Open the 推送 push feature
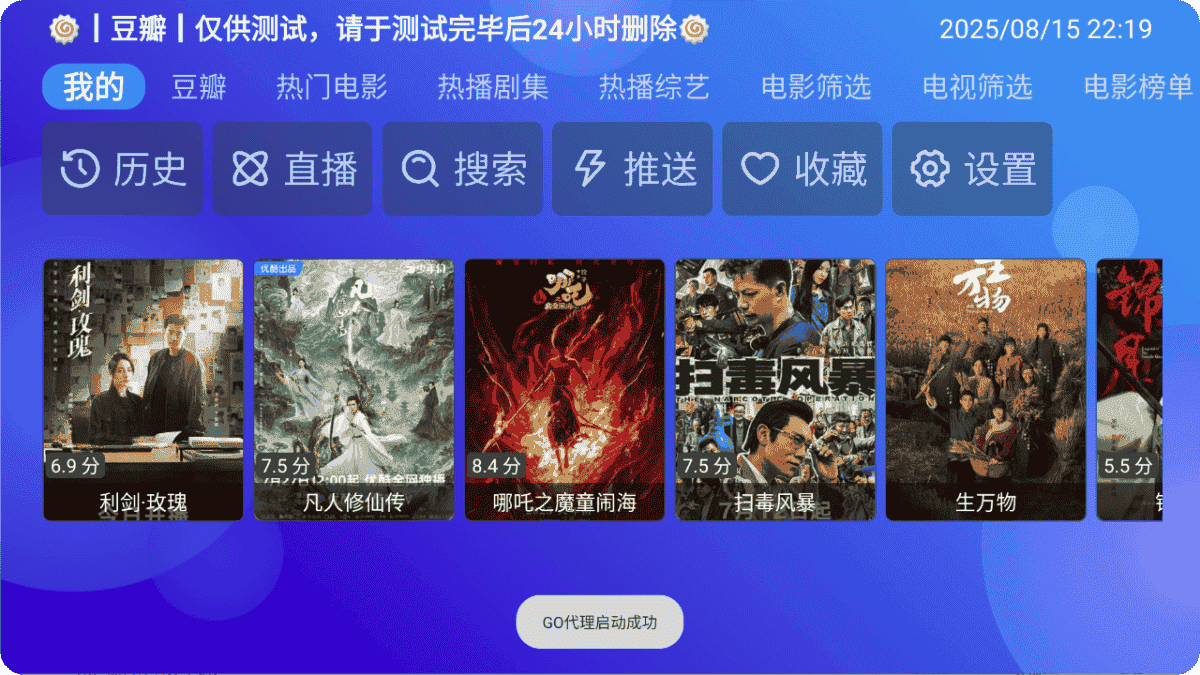Image resolution: width=1200 pixels, height=675 pixels. (x=632, y=169)
